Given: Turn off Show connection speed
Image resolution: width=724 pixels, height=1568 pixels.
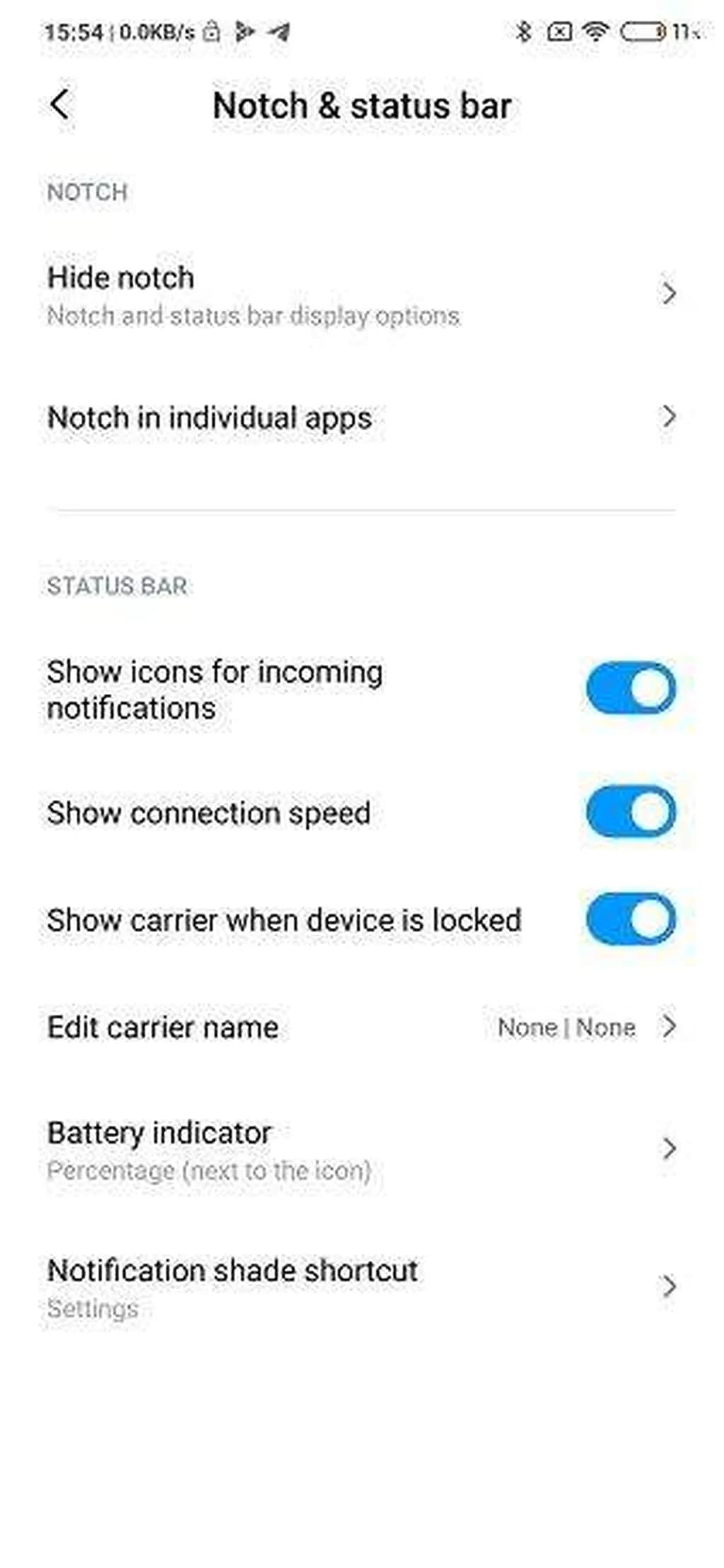Looking at the screenshot, I should point(630,812).
